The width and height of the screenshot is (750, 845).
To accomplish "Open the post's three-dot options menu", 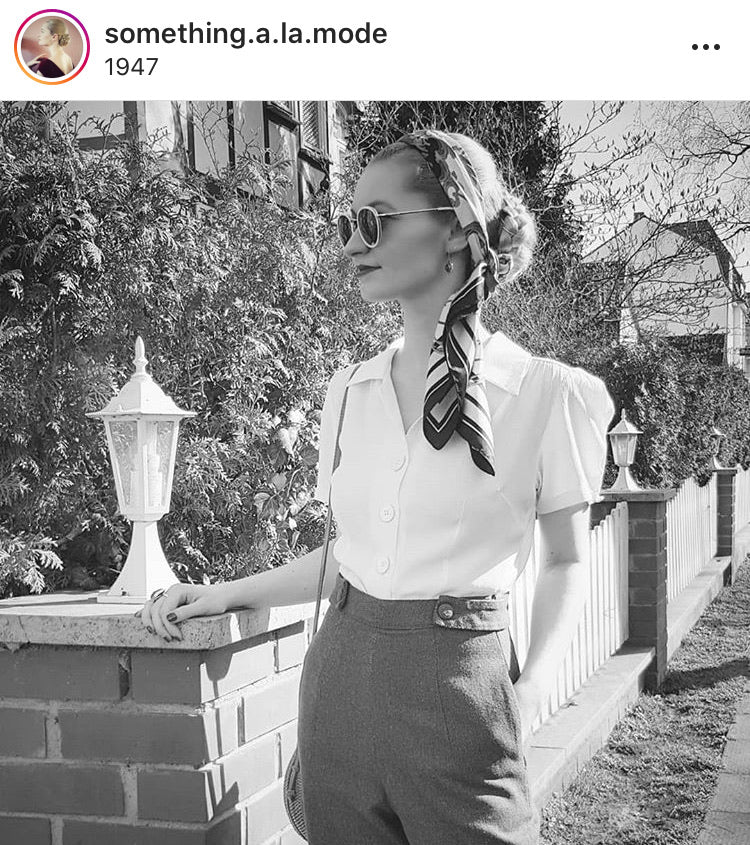I will [705, 47].
